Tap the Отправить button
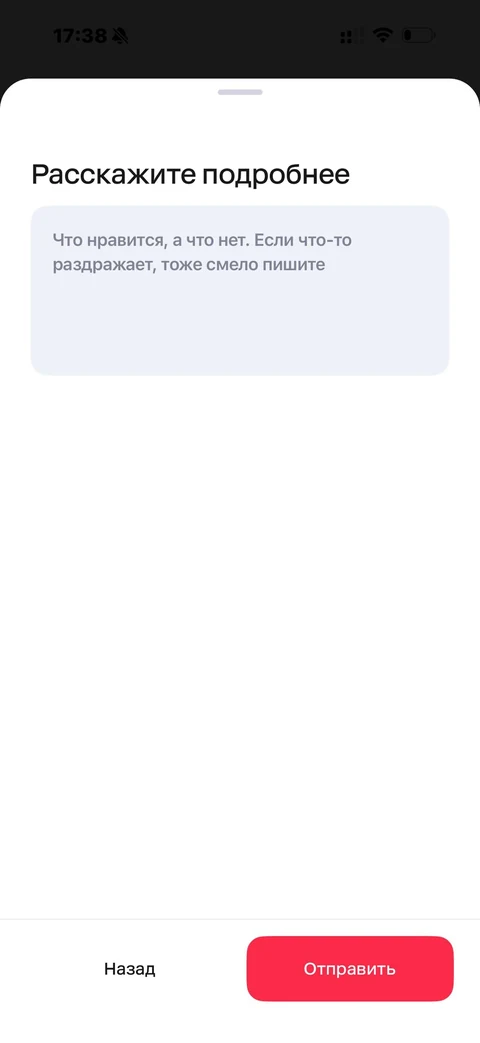 tap(350, 968)
